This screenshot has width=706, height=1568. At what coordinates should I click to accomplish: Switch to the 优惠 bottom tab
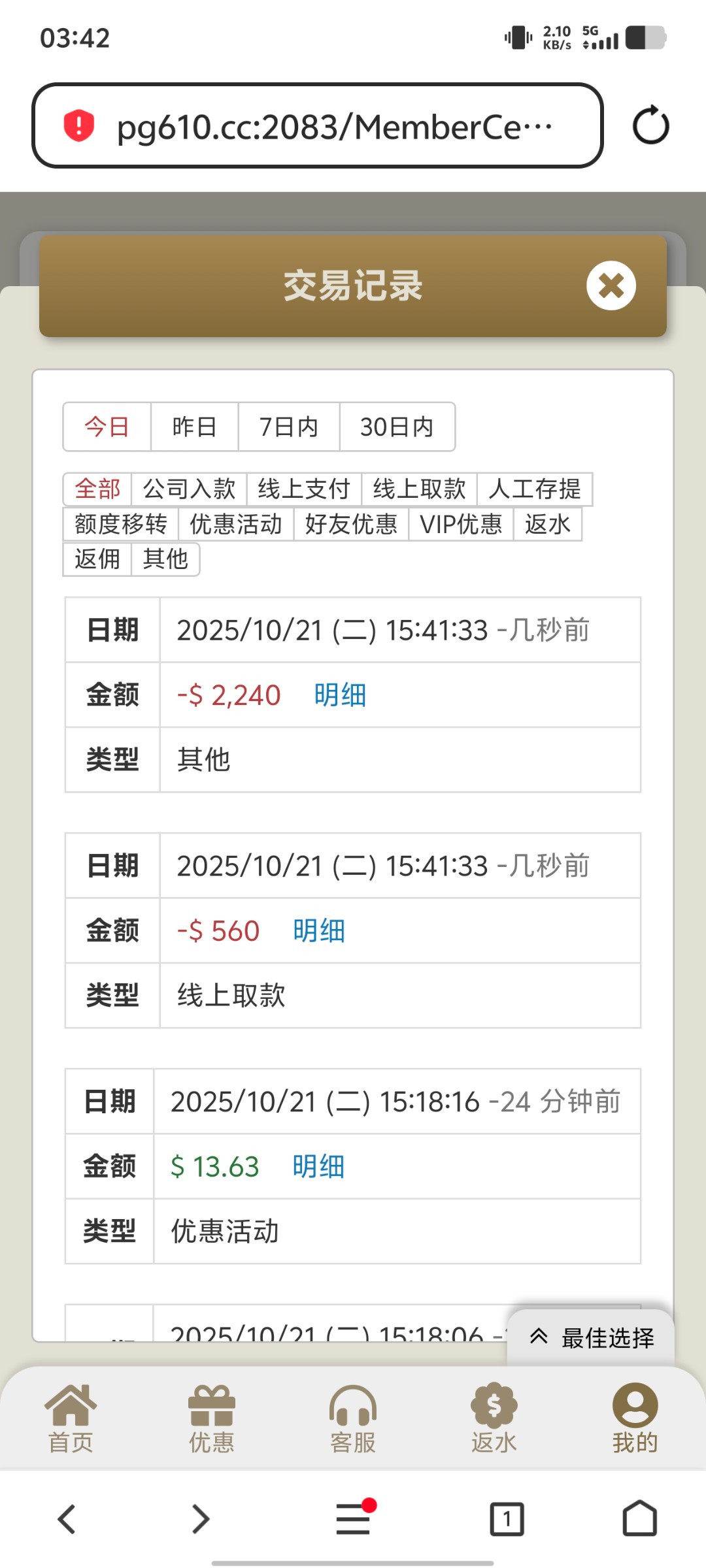[x=212, y=1418]
